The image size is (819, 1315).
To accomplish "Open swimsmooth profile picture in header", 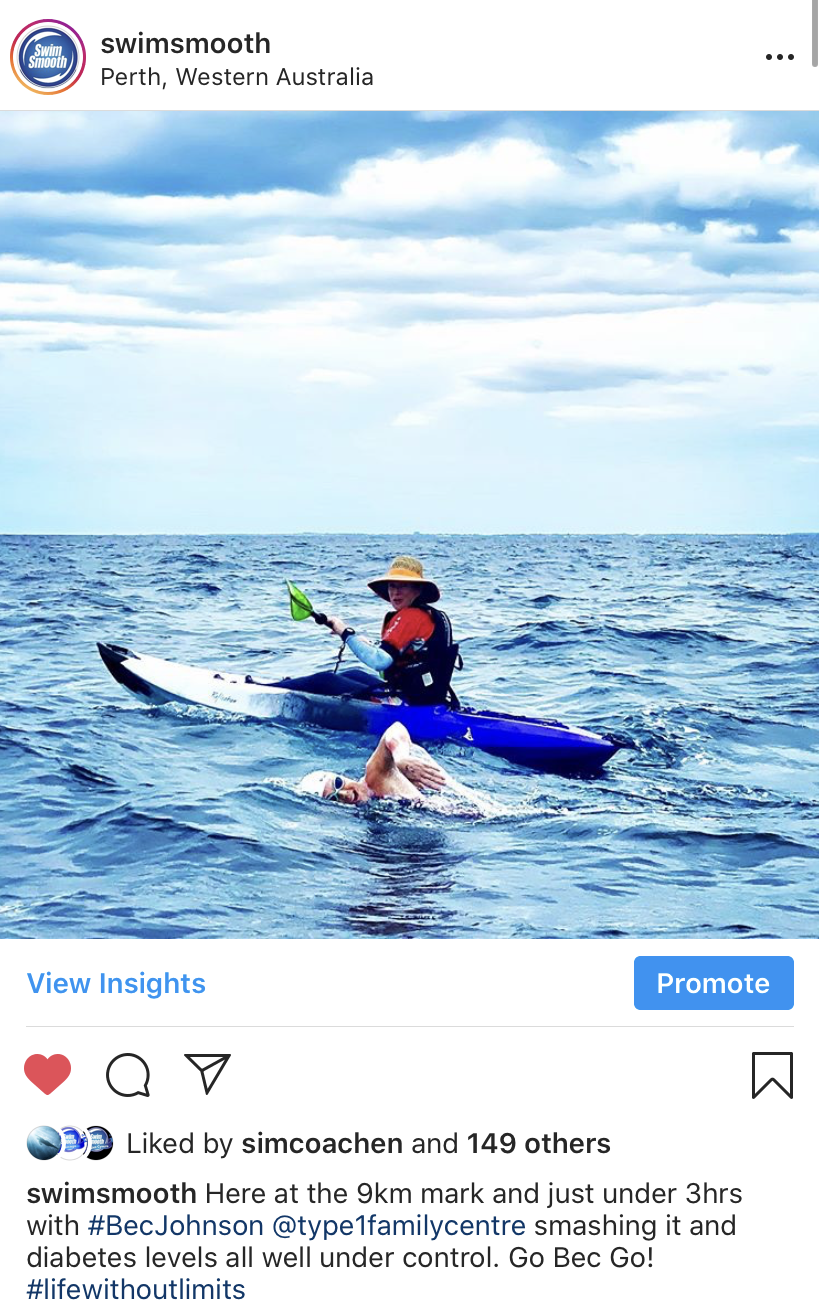I will coord(47,58).
